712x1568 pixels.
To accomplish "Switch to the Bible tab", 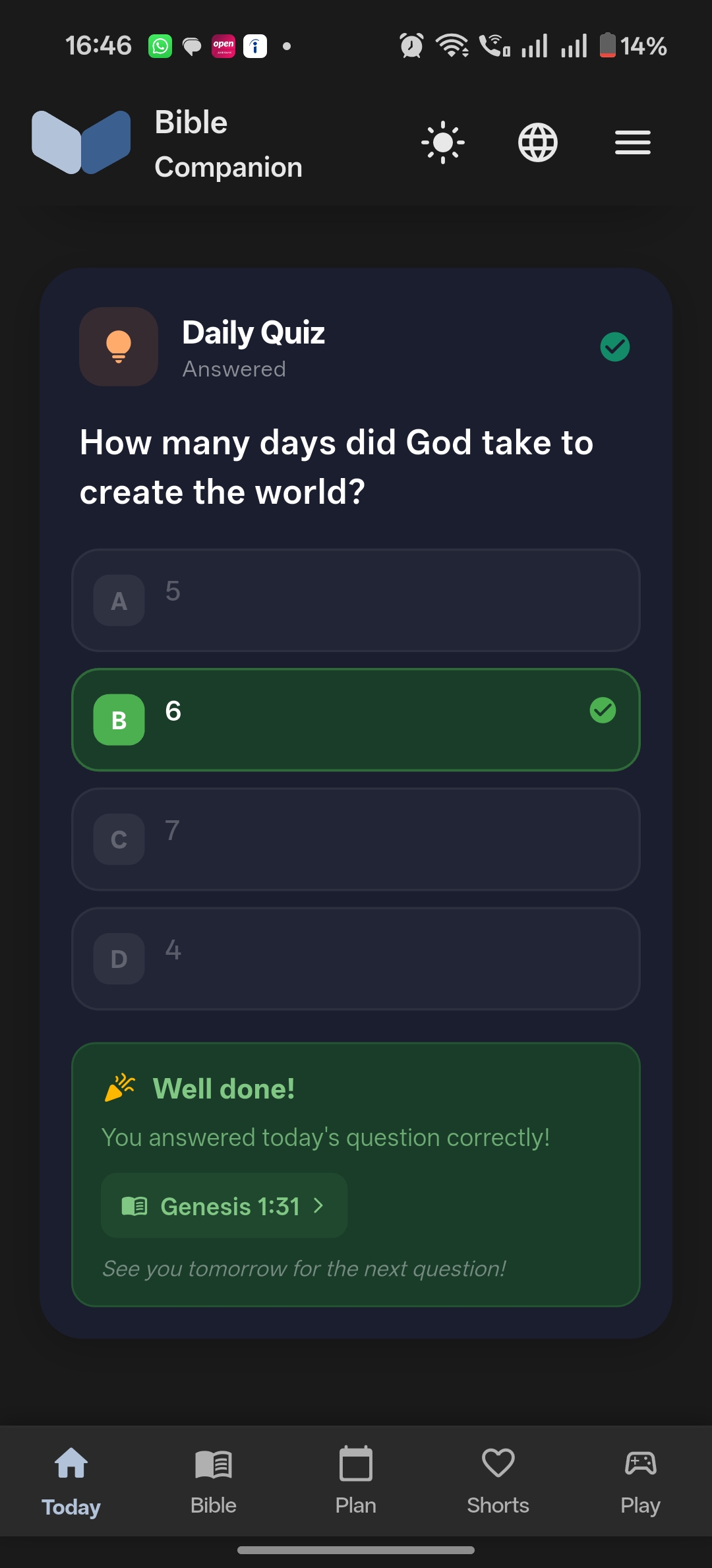I will [x=212, y=1477].
